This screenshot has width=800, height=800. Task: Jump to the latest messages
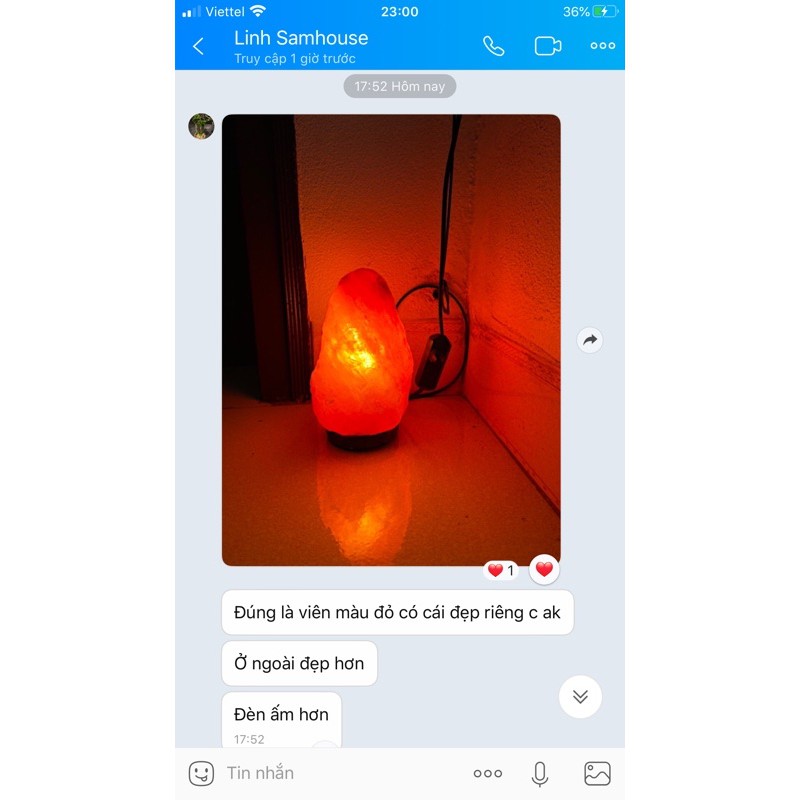580,697
